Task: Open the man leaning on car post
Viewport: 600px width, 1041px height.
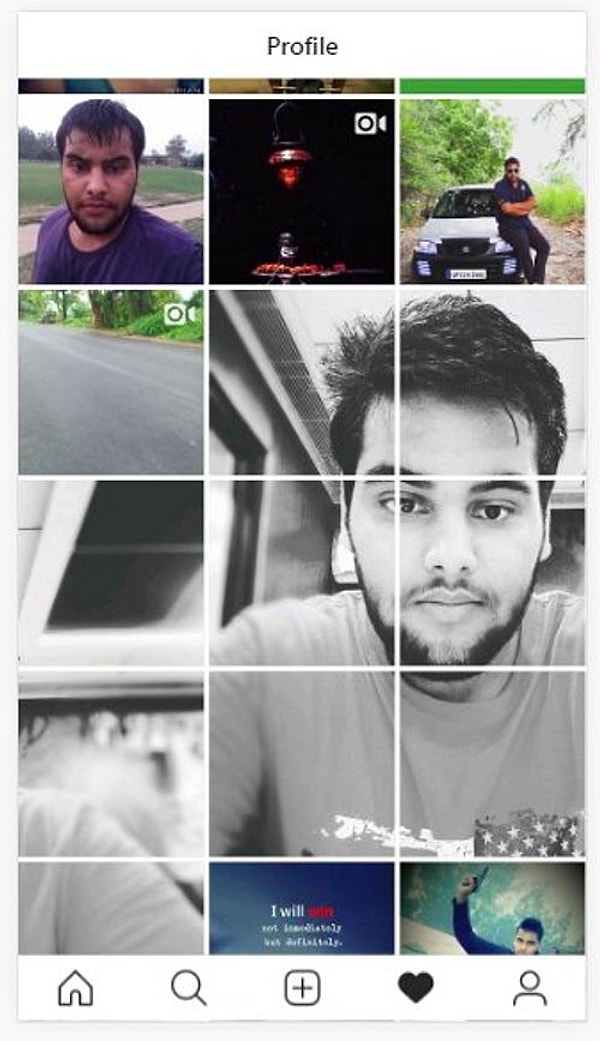Action: click(x=492, y=190)
